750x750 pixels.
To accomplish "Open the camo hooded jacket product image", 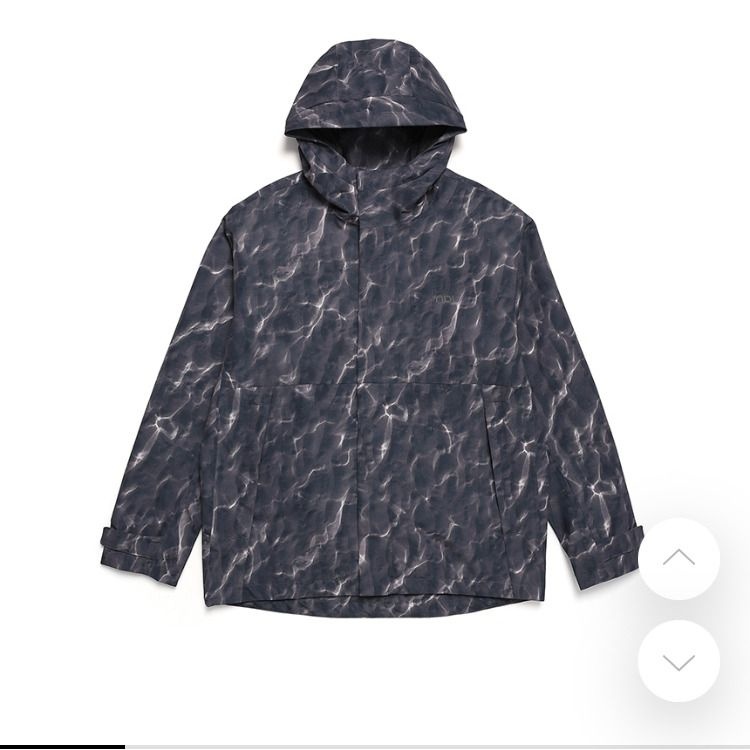I will pyautogui.click(x=371, y=330).
